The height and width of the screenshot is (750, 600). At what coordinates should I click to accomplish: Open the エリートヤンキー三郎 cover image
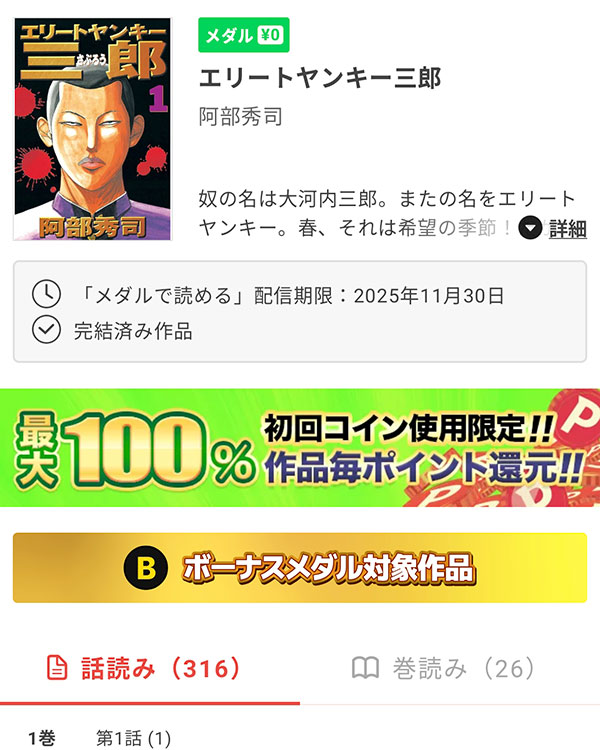point(92,128)
